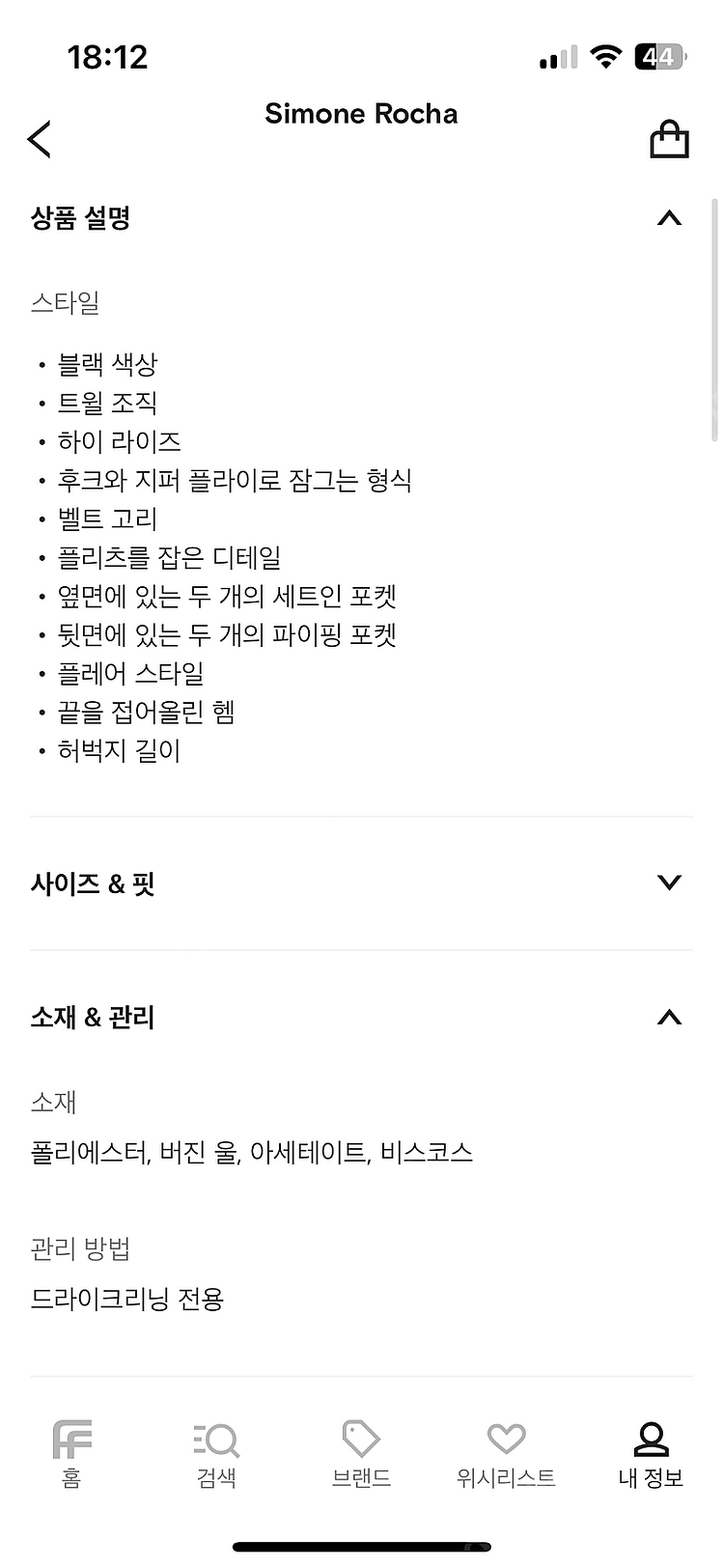
Task: Collapse the 소재 & 관리 section
Action: point(668,1017)
